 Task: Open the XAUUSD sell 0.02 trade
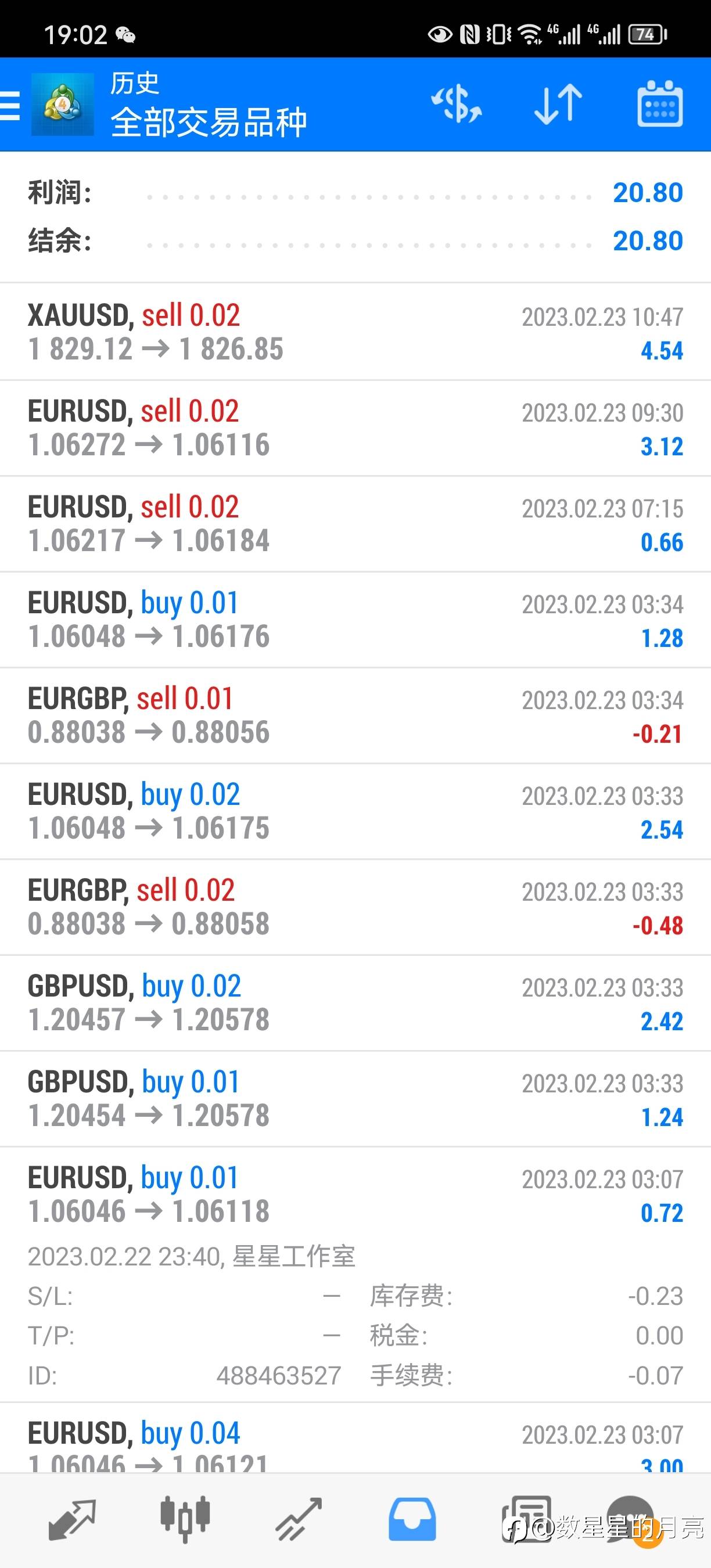pyautogui.click(x=355, y=332)
